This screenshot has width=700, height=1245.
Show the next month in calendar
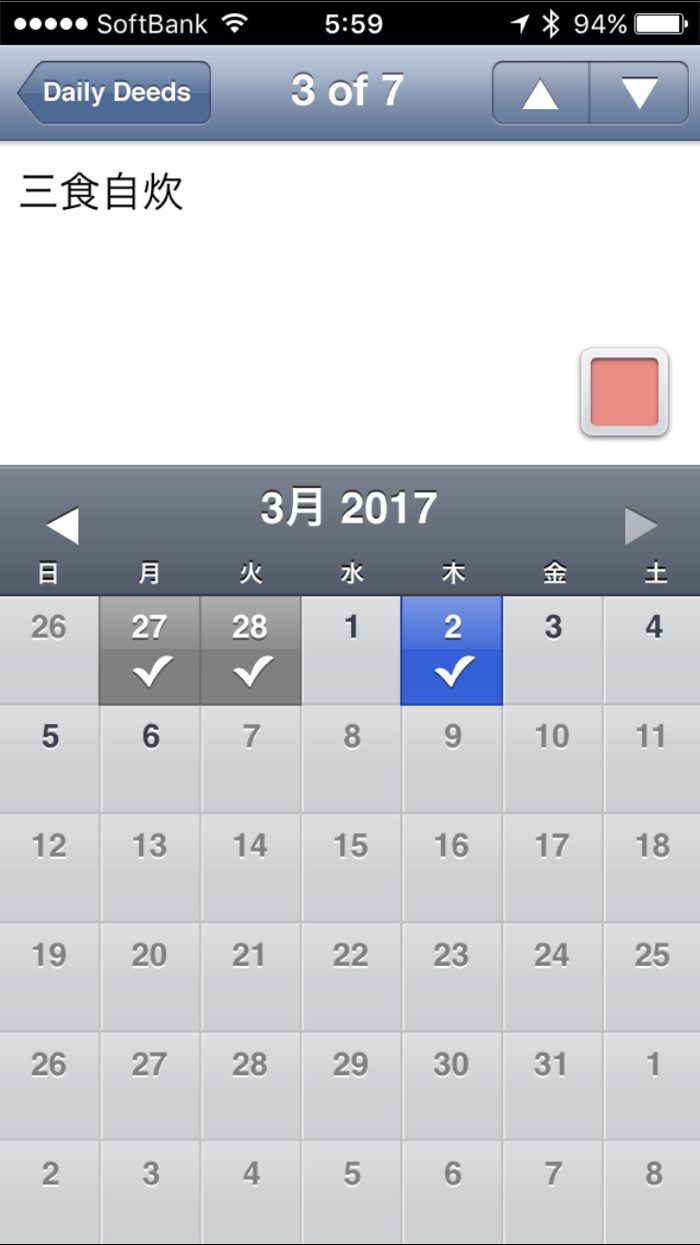point(641,525)
